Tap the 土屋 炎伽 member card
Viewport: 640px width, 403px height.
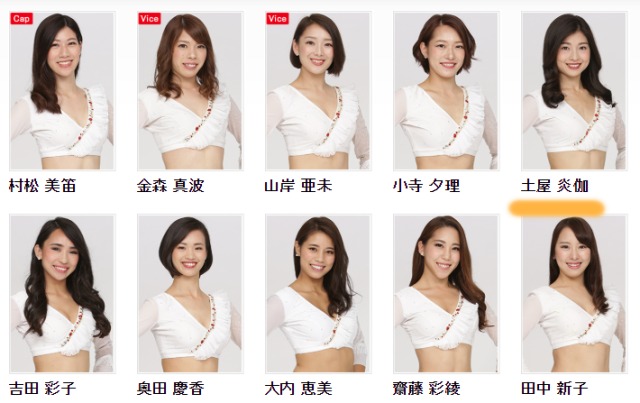point(573,91)
